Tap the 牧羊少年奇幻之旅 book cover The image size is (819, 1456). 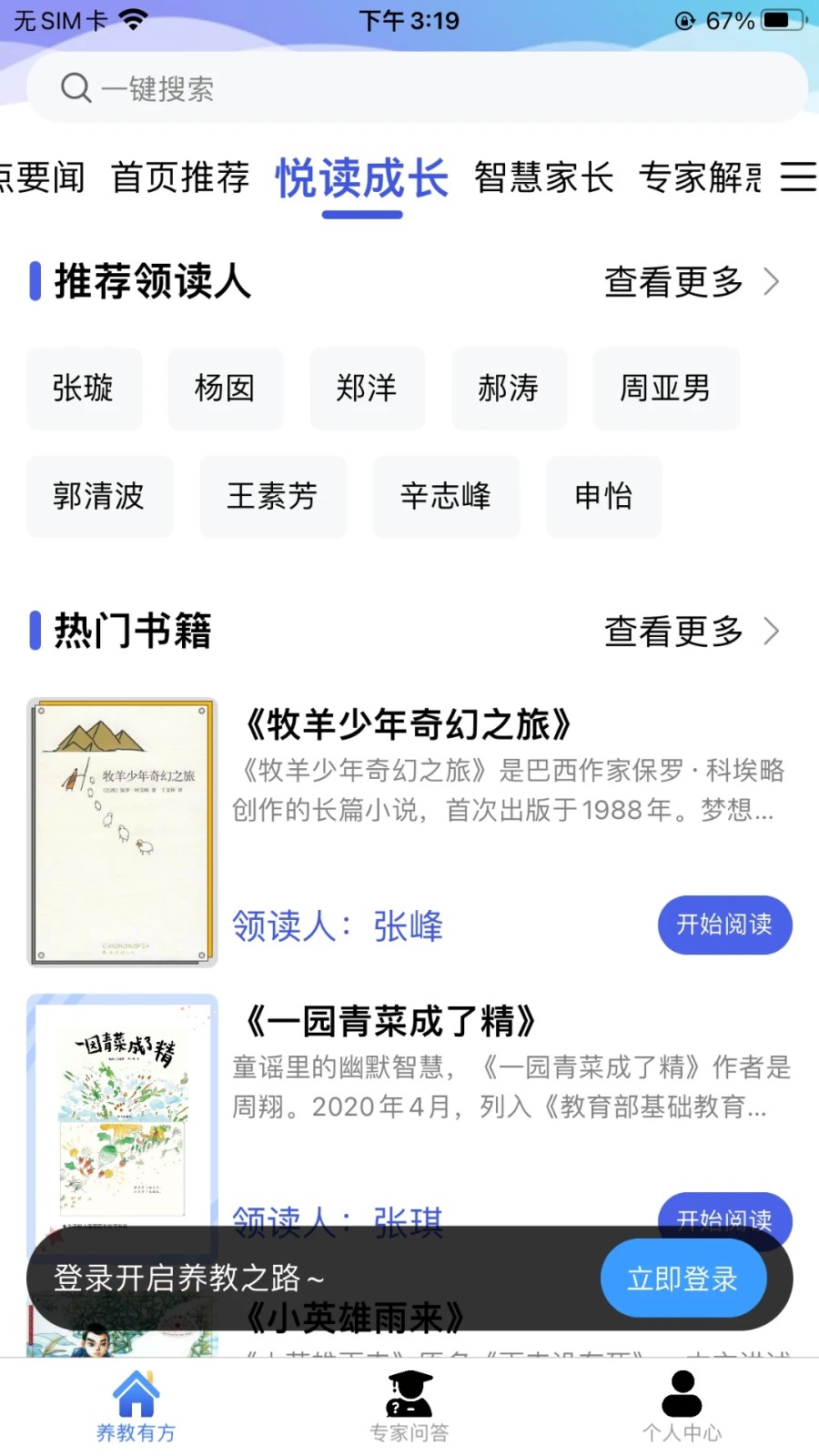[x=122, y=831]
